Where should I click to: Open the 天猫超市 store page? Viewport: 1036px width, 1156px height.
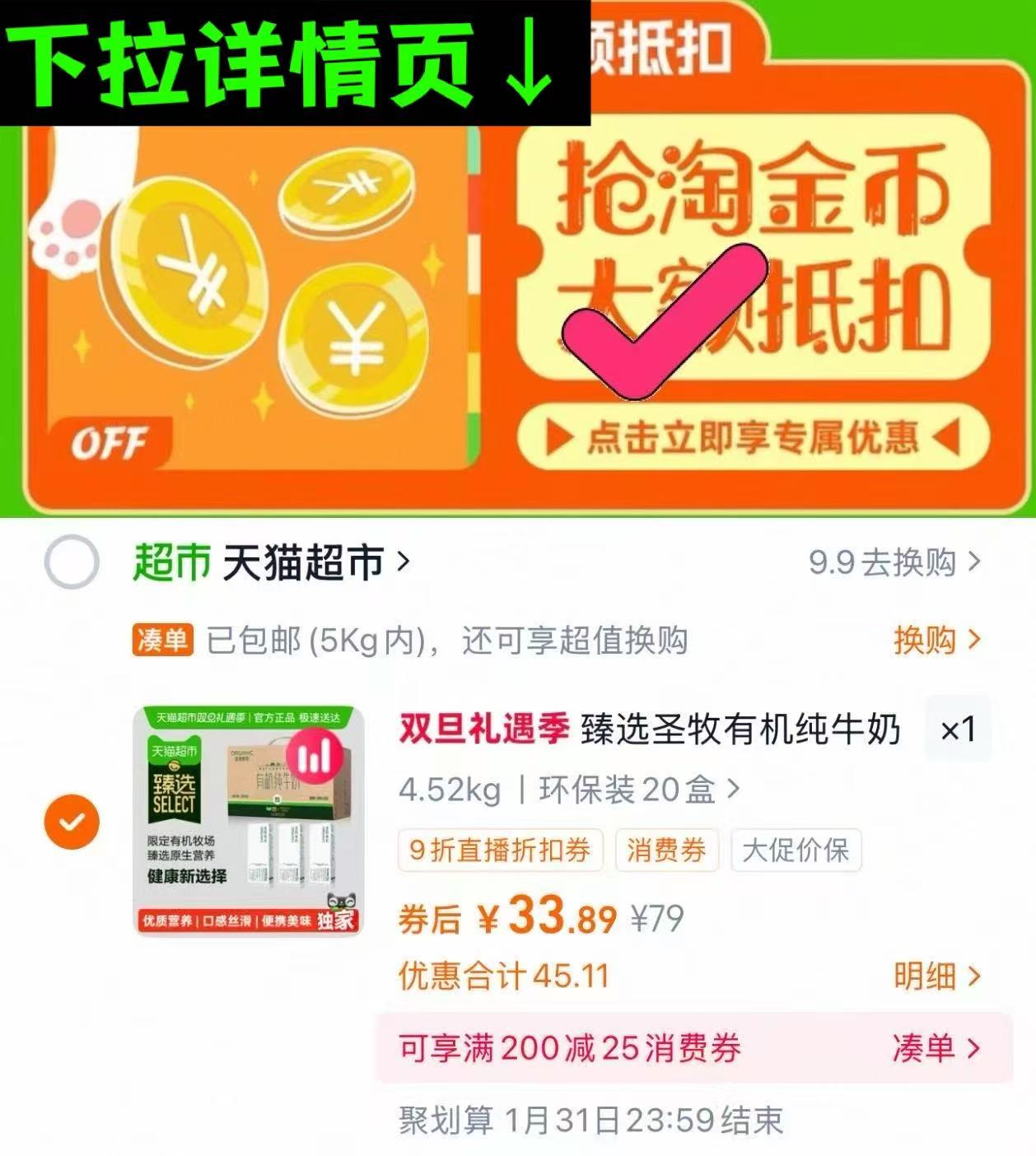[305, 558]
